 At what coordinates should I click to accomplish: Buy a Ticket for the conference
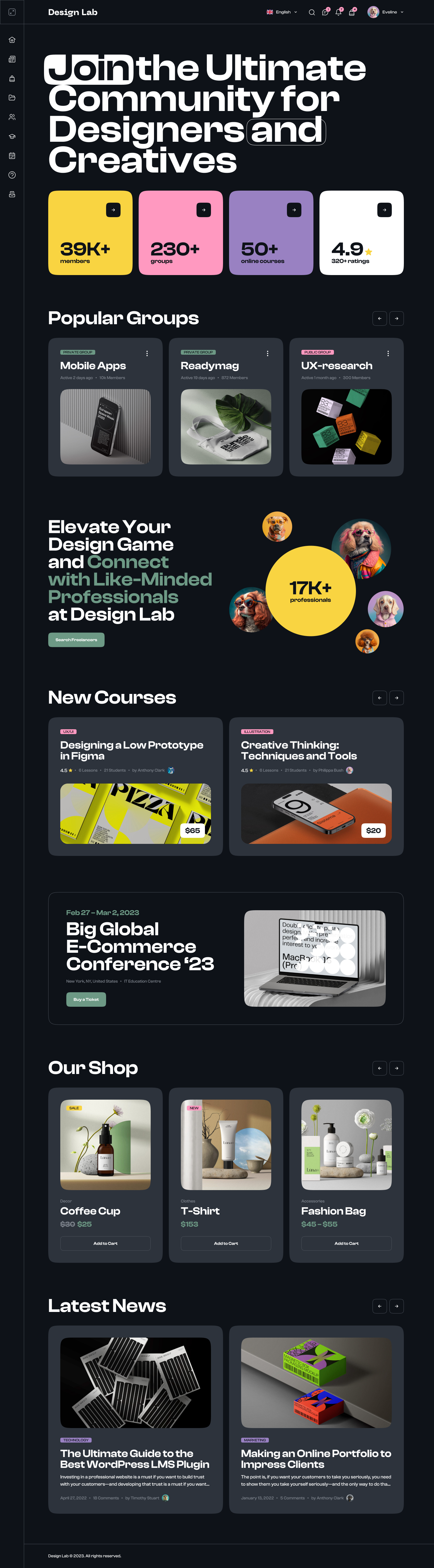click(86, 999)
